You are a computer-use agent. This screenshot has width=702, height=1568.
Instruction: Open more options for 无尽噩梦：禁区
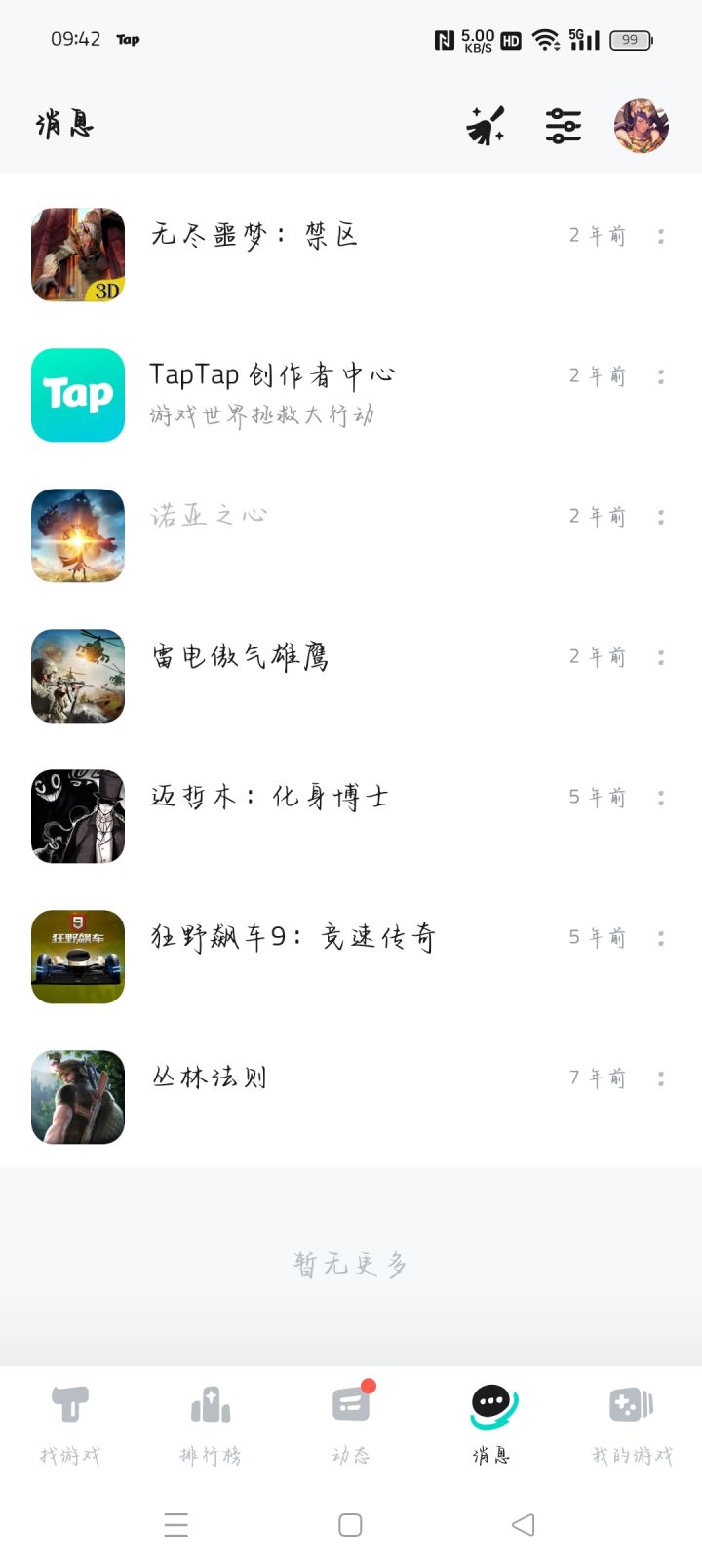point(661,236)
